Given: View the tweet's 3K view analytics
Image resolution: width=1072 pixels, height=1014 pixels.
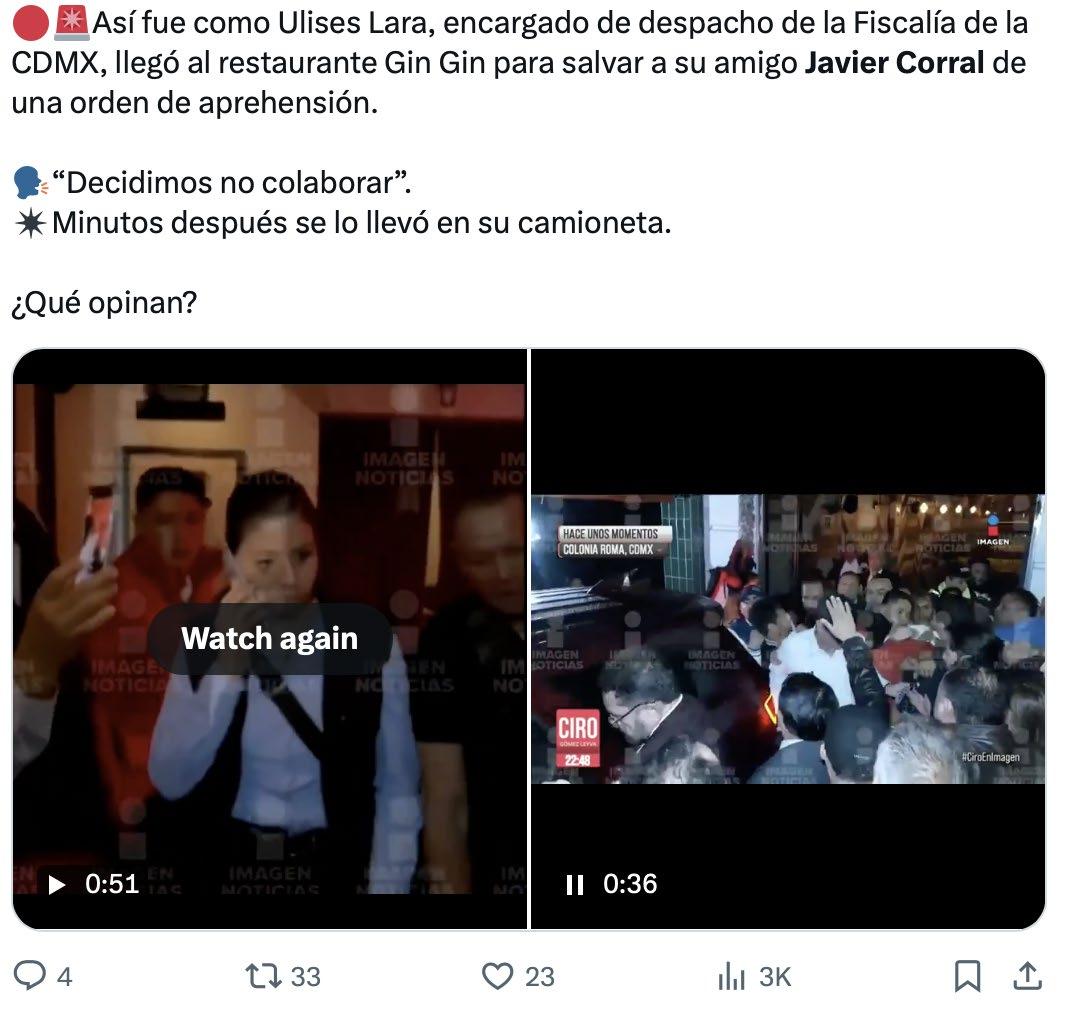Looking at the screenshot, I should [733, 976].
